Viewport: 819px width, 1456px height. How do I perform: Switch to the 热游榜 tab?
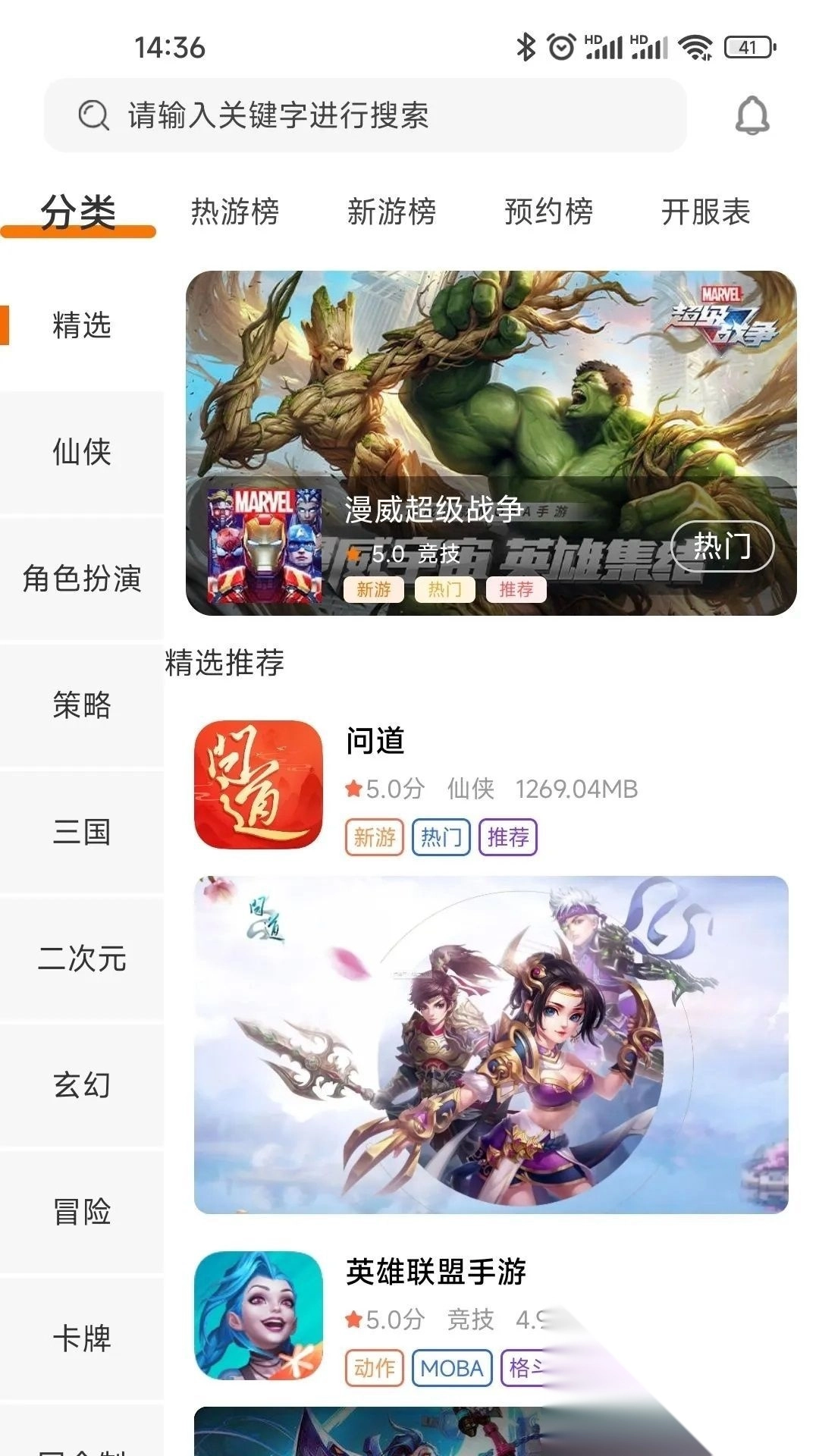235,212
